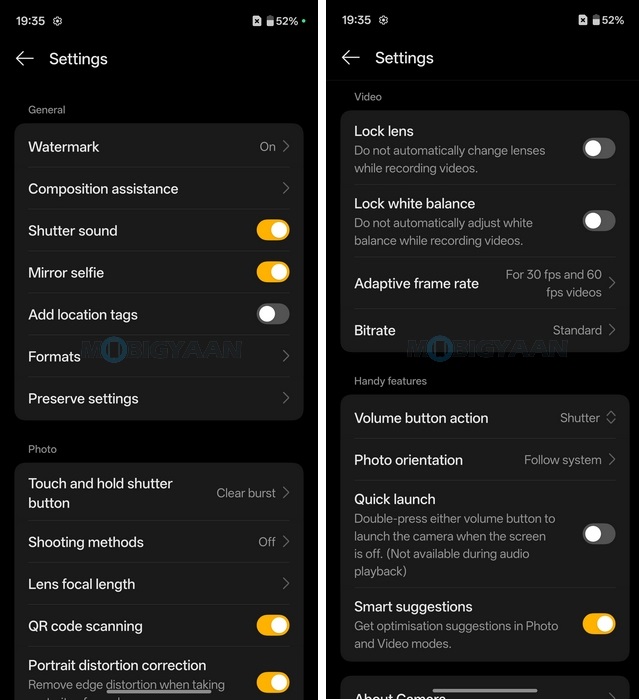Open Lens focal length
639x700 pixels.
[x=158, y=584]
